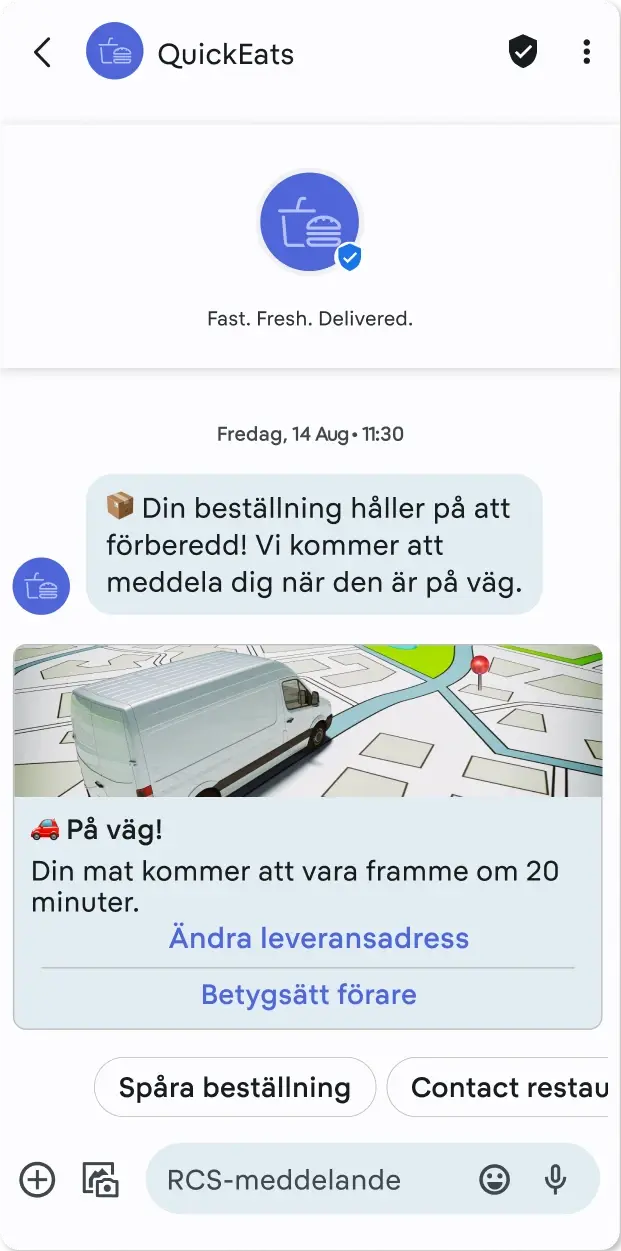Open QuickEats contact details in header
The height and width of the screenshot is (1251, 621).
click(225, 53)
